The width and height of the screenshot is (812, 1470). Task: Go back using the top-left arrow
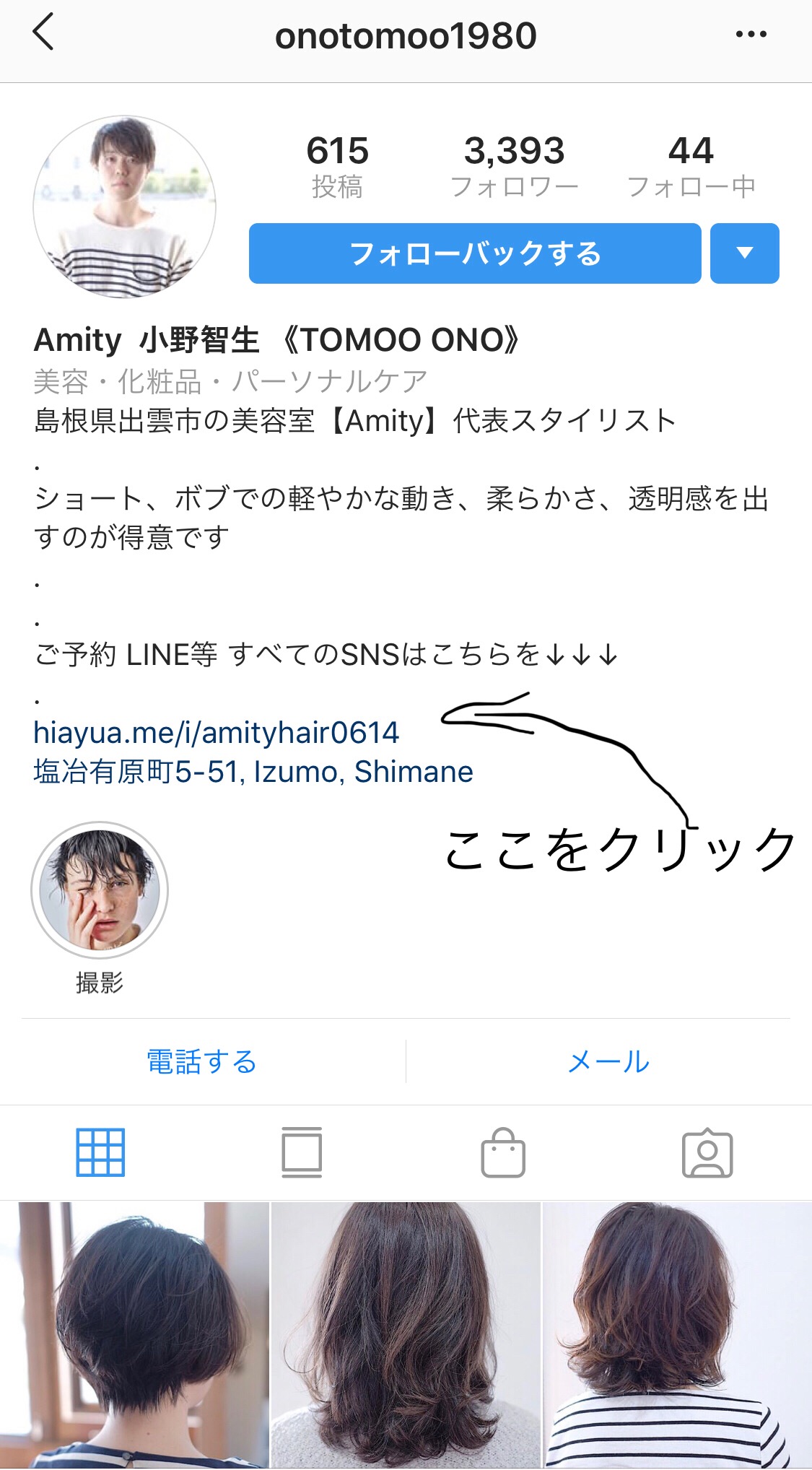click(43, 33)
